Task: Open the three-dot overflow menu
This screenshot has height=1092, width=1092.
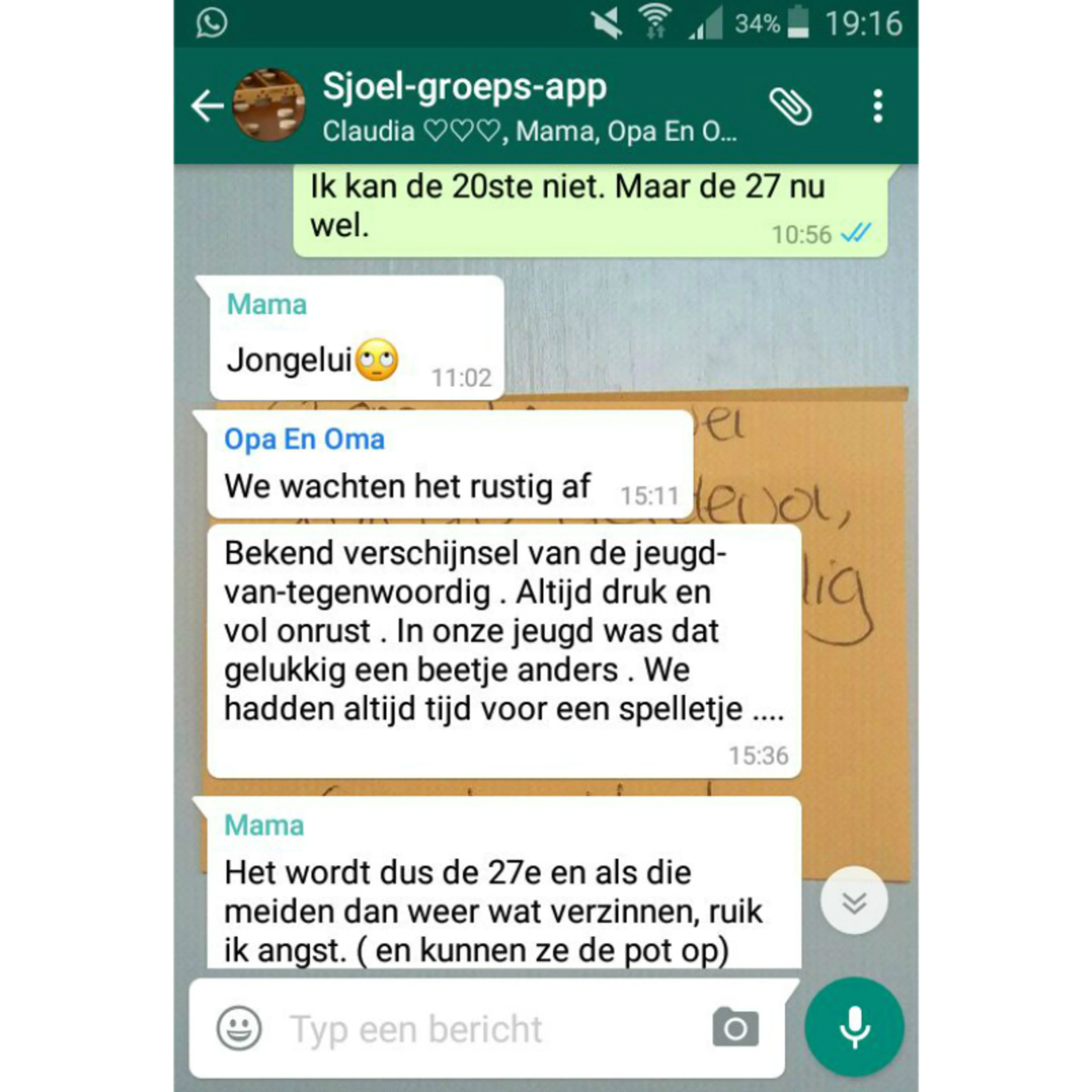Action: point(877,106)
